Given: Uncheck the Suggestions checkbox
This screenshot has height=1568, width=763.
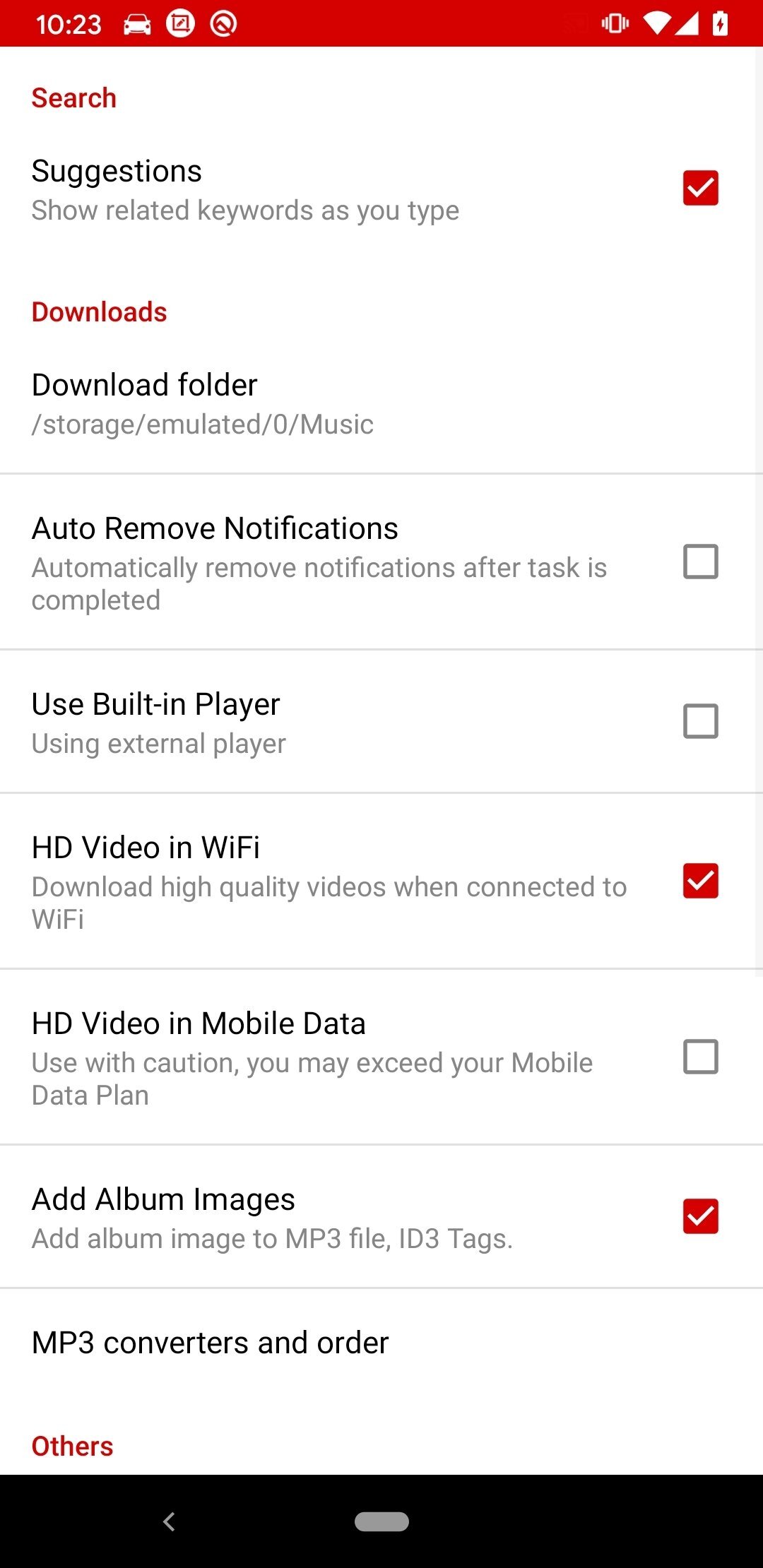Looking at the screenshot, I should (700, 188).
